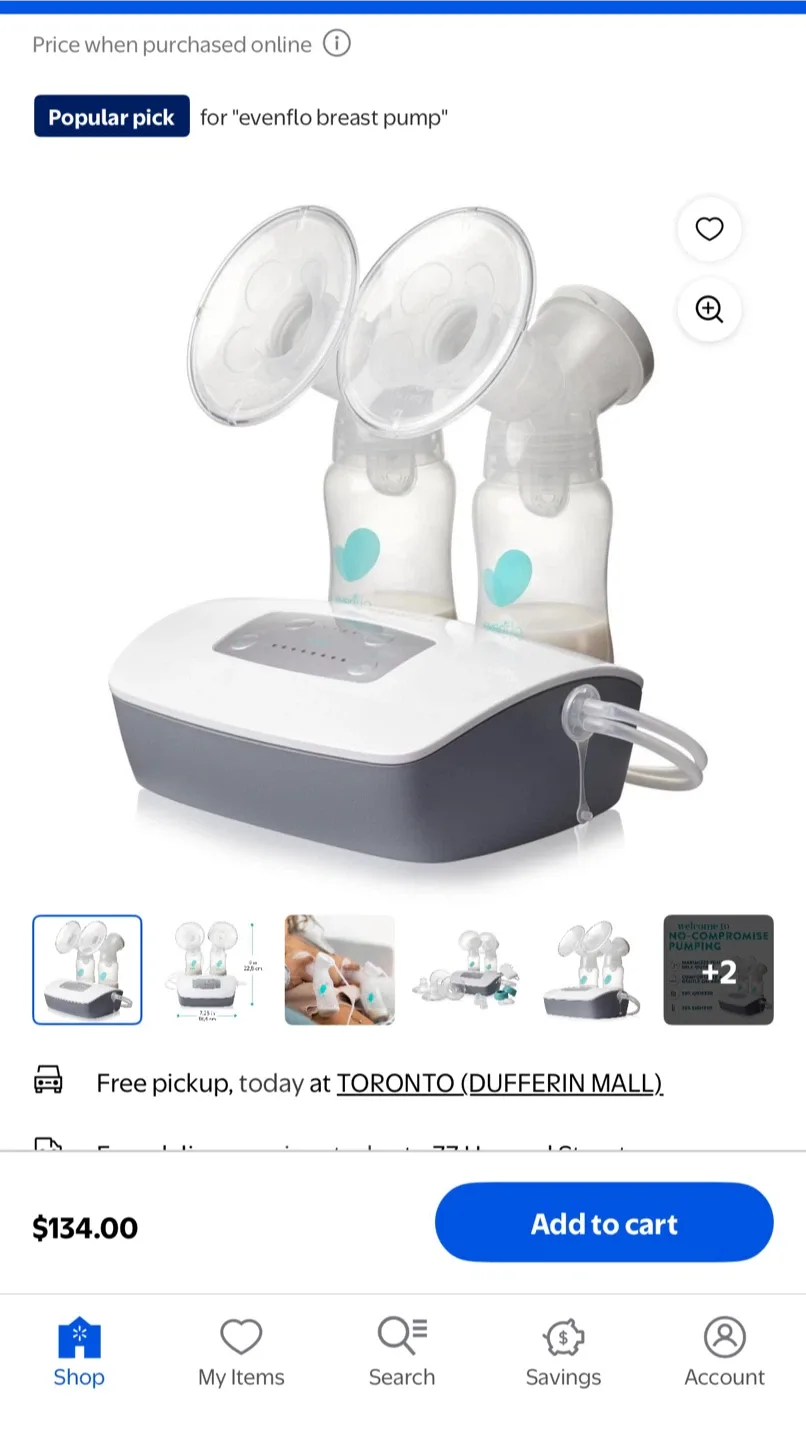
Task: Add item to favorites via heart icon
Action: click(709, 229)
